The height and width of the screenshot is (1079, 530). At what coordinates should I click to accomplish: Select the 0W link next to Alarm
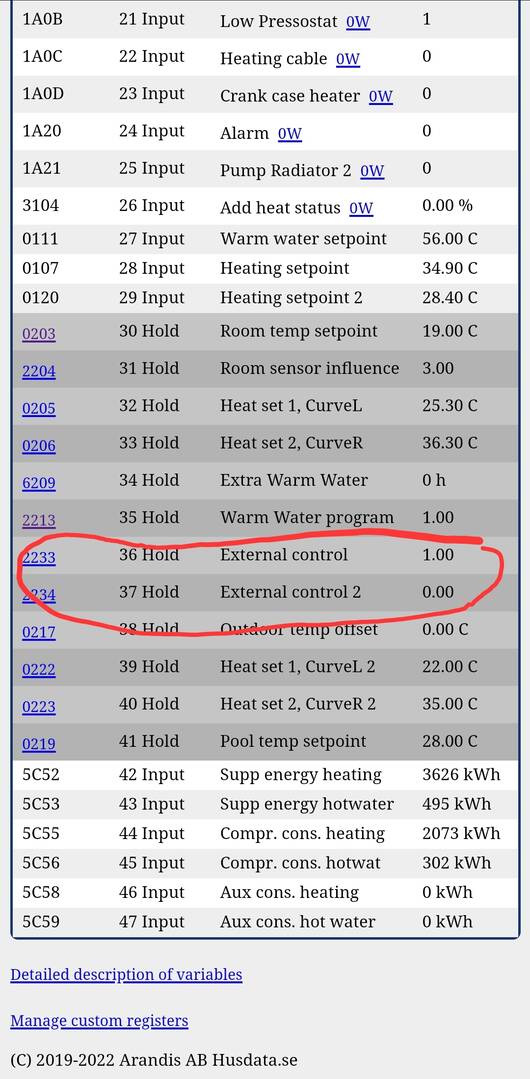click(290, 133)
